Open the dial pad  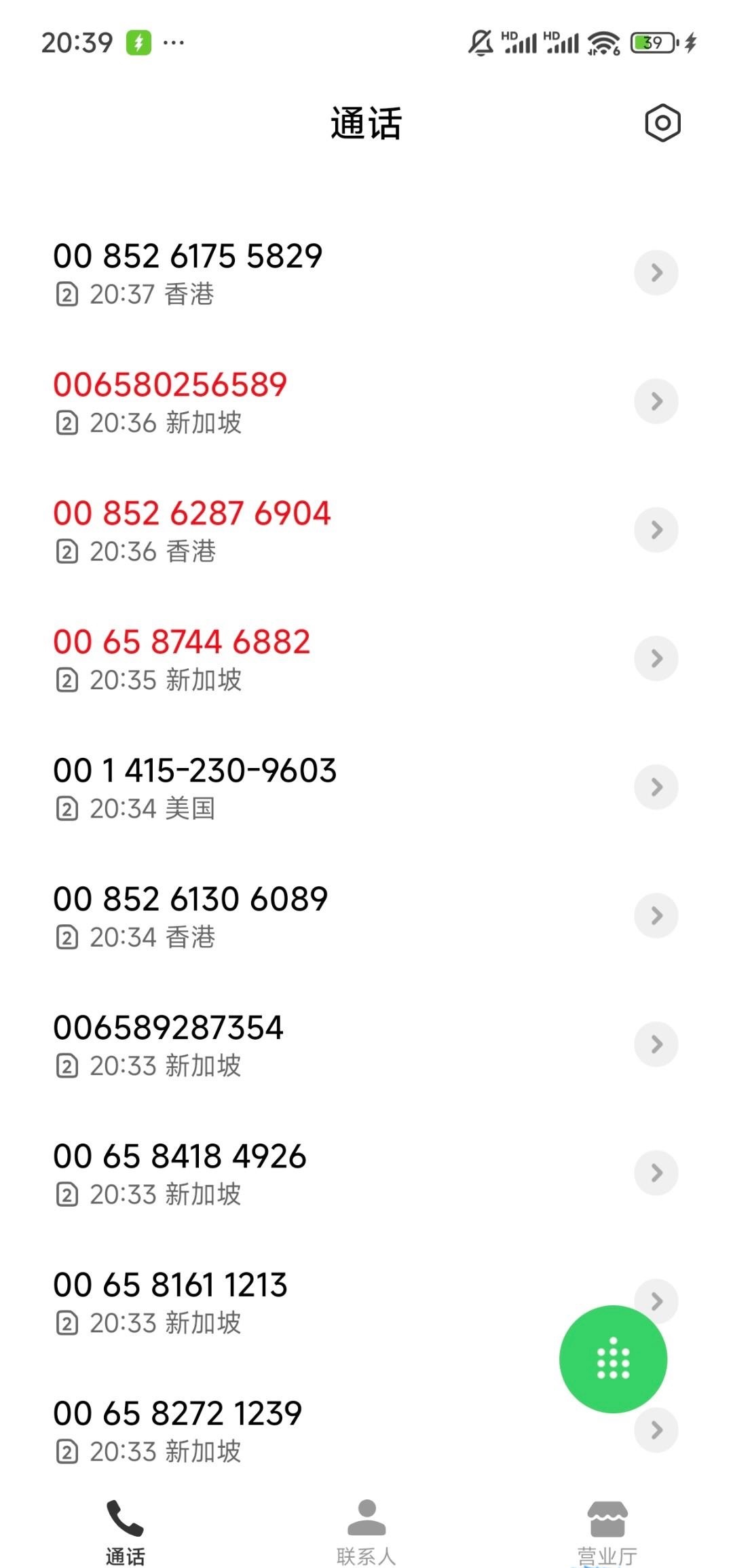pyautogui.click(x=613, y=1359)
